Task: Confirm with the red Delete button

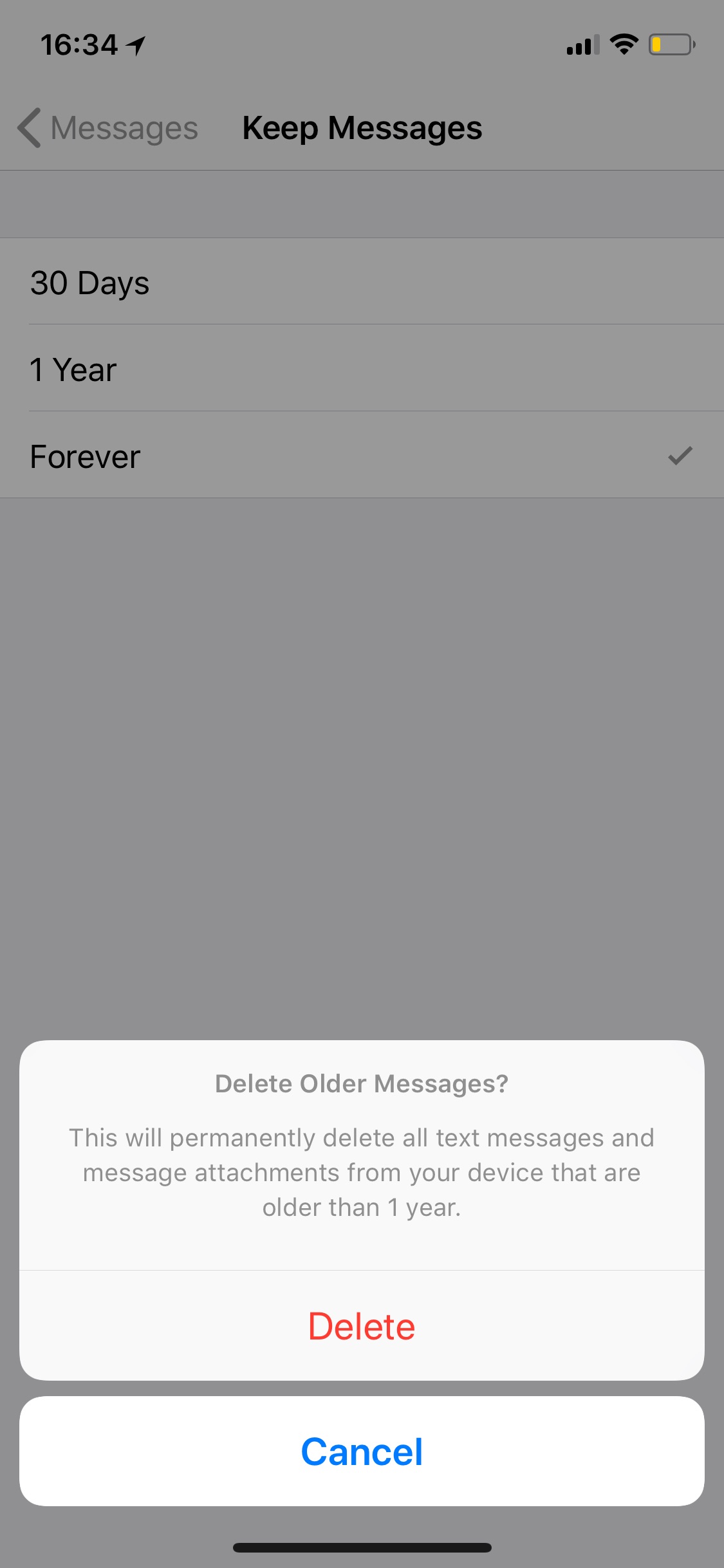Action: [x=362, y=1325]
